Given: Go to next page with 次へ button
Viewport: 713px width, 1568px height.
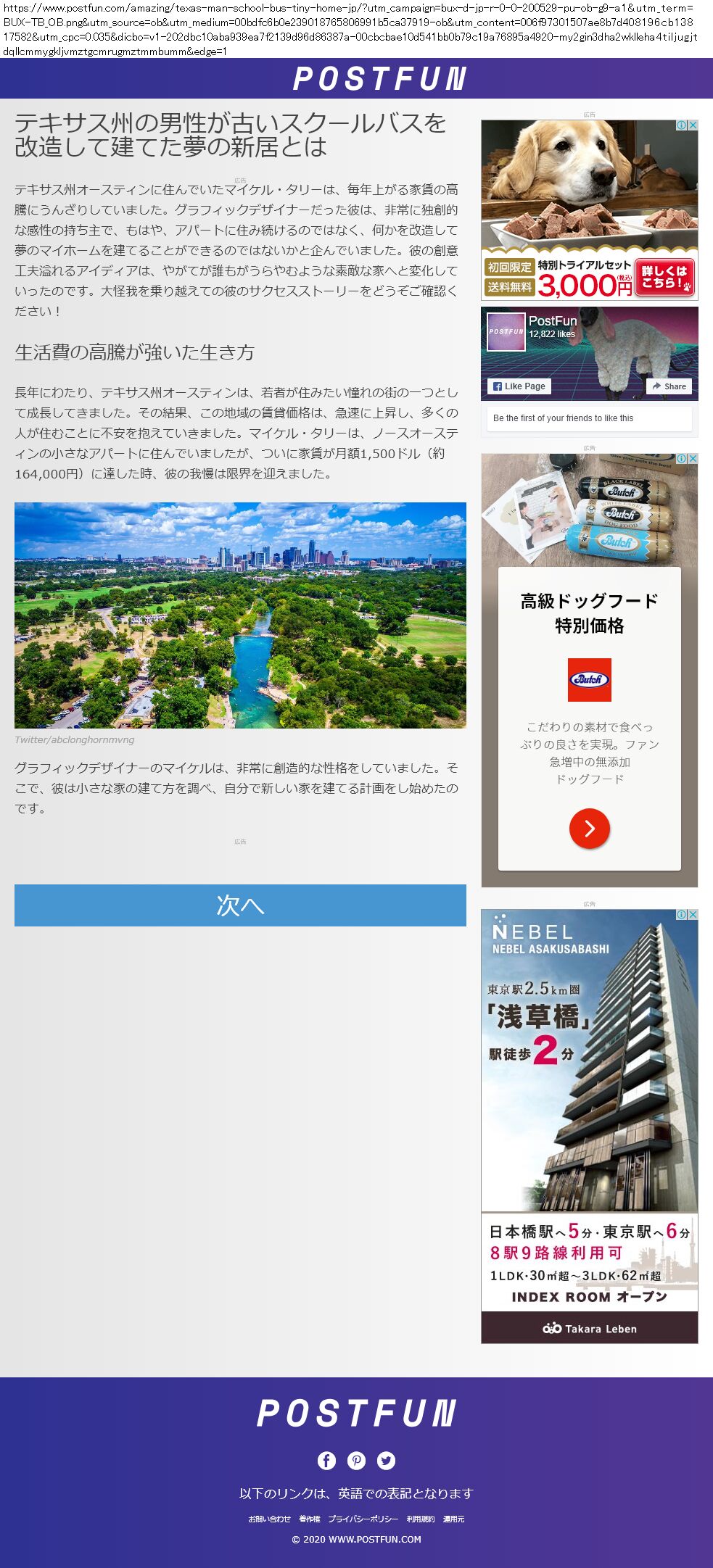Looking at the screenshot, I should point(240,905).
